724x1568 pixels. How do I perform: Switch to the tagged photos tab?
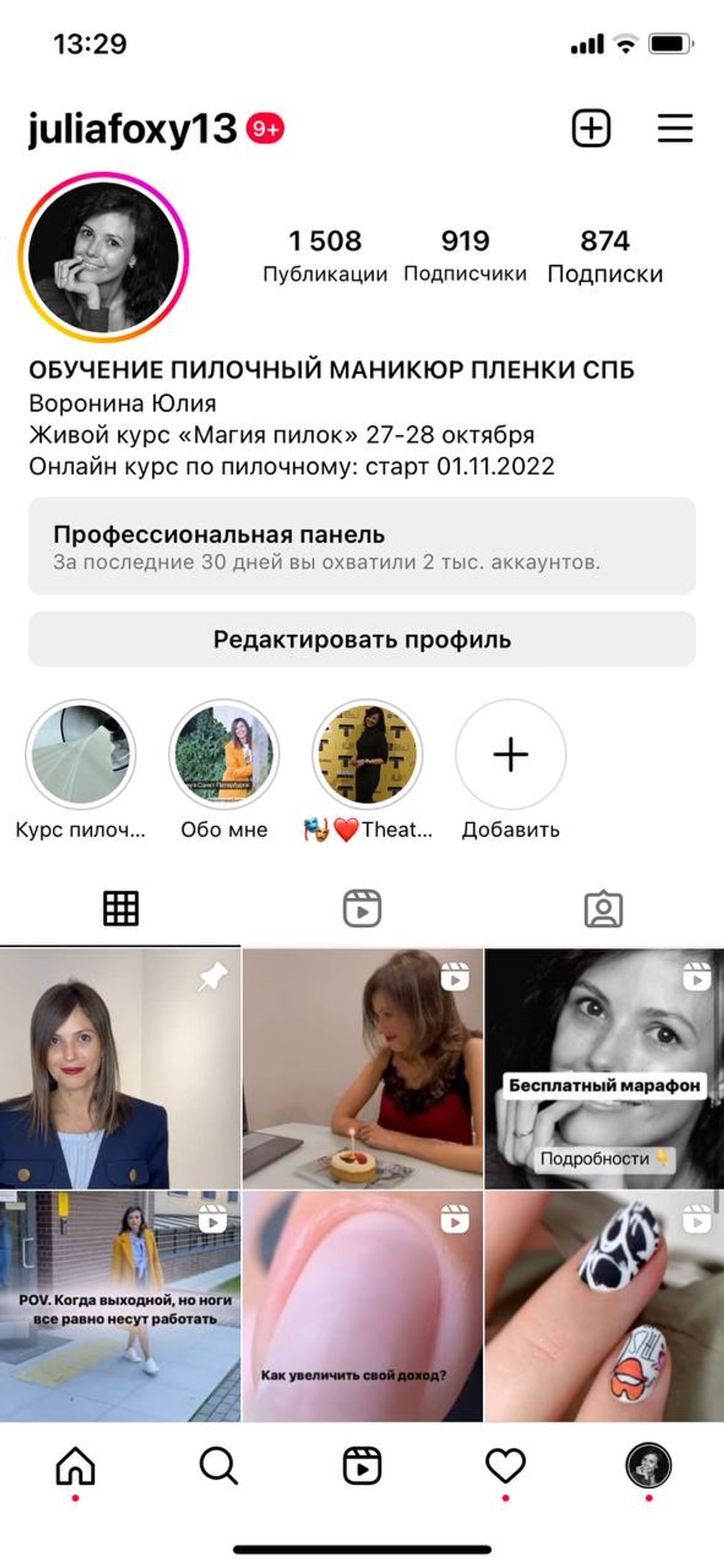(x=603, y=909)
